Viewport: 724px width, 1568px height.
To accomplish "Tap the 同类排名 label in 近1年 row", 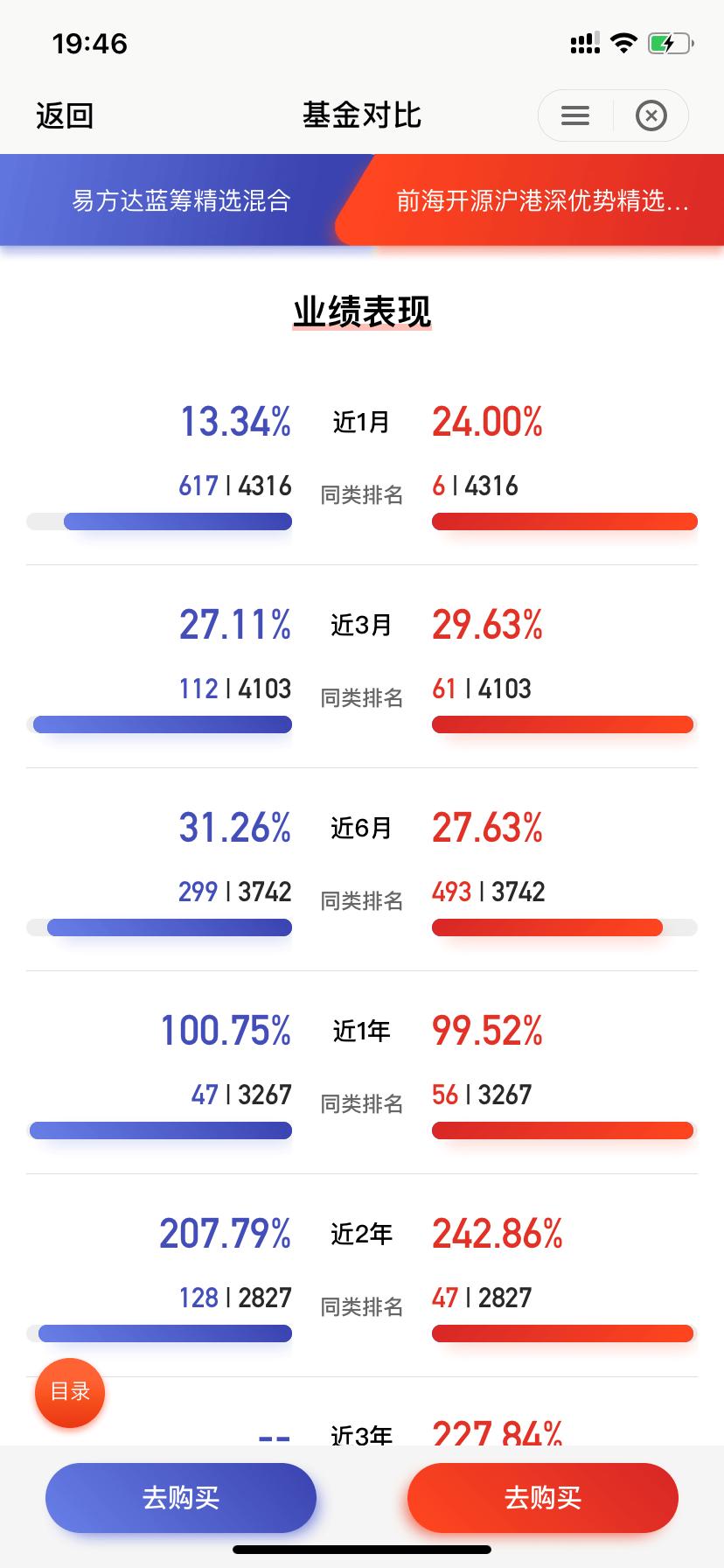I will [x=361, y=1104].
